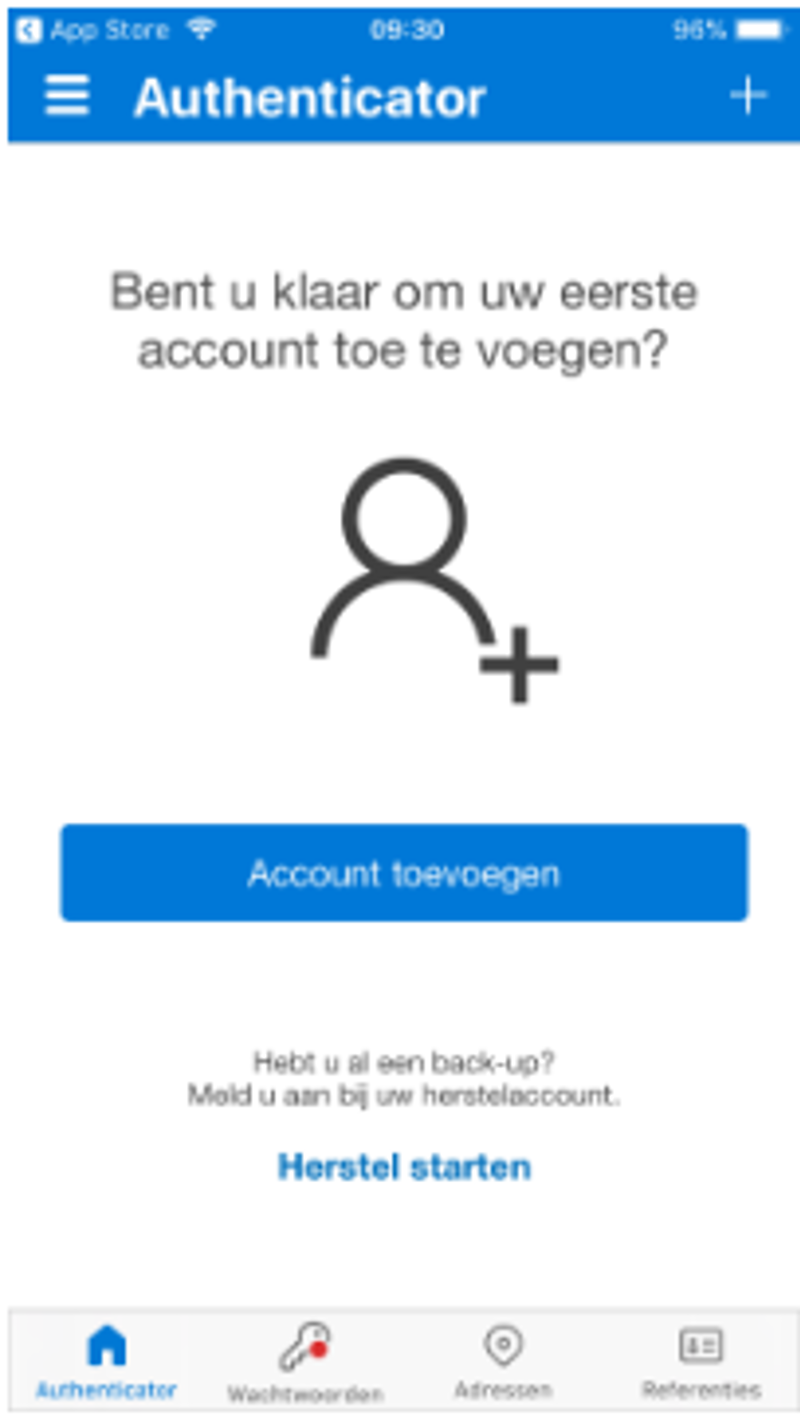
Task: Open the Adressen tab
Action: (x=503, y=1362)
